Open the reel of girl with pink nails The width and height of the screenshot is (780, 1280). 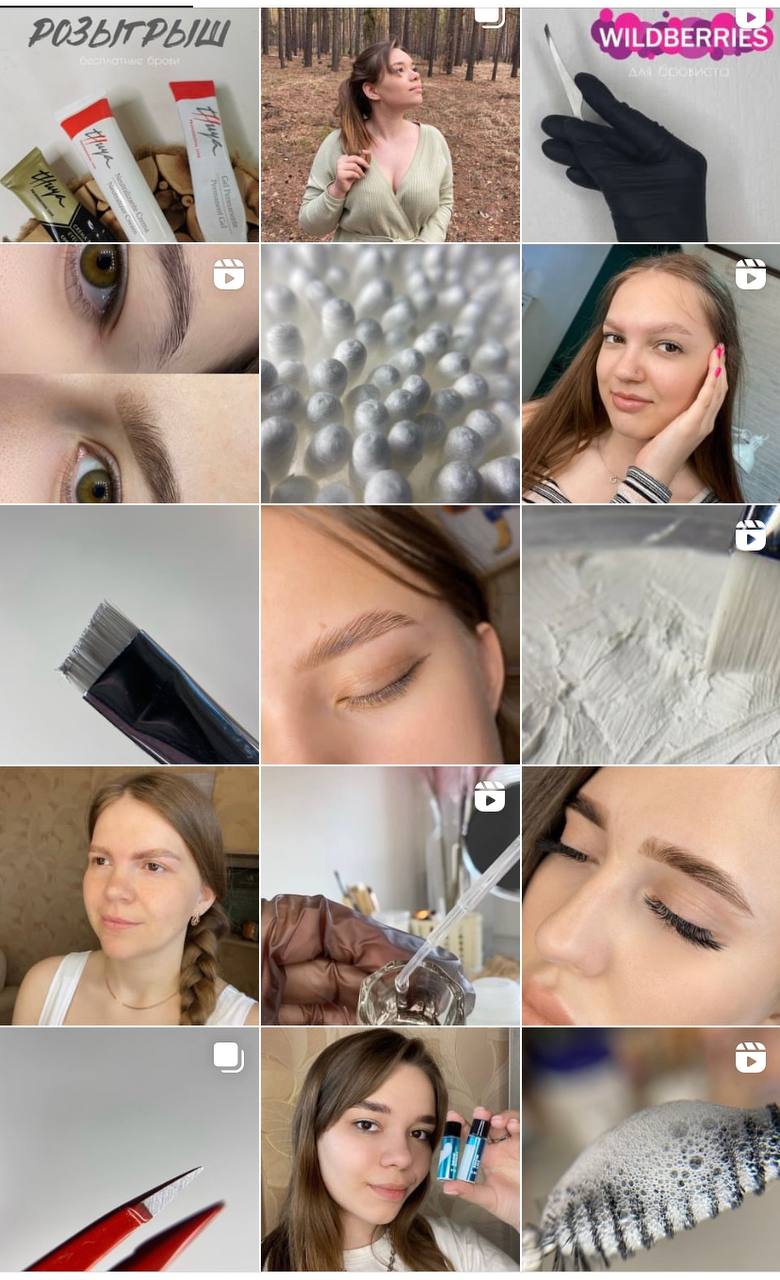(651, 374)
